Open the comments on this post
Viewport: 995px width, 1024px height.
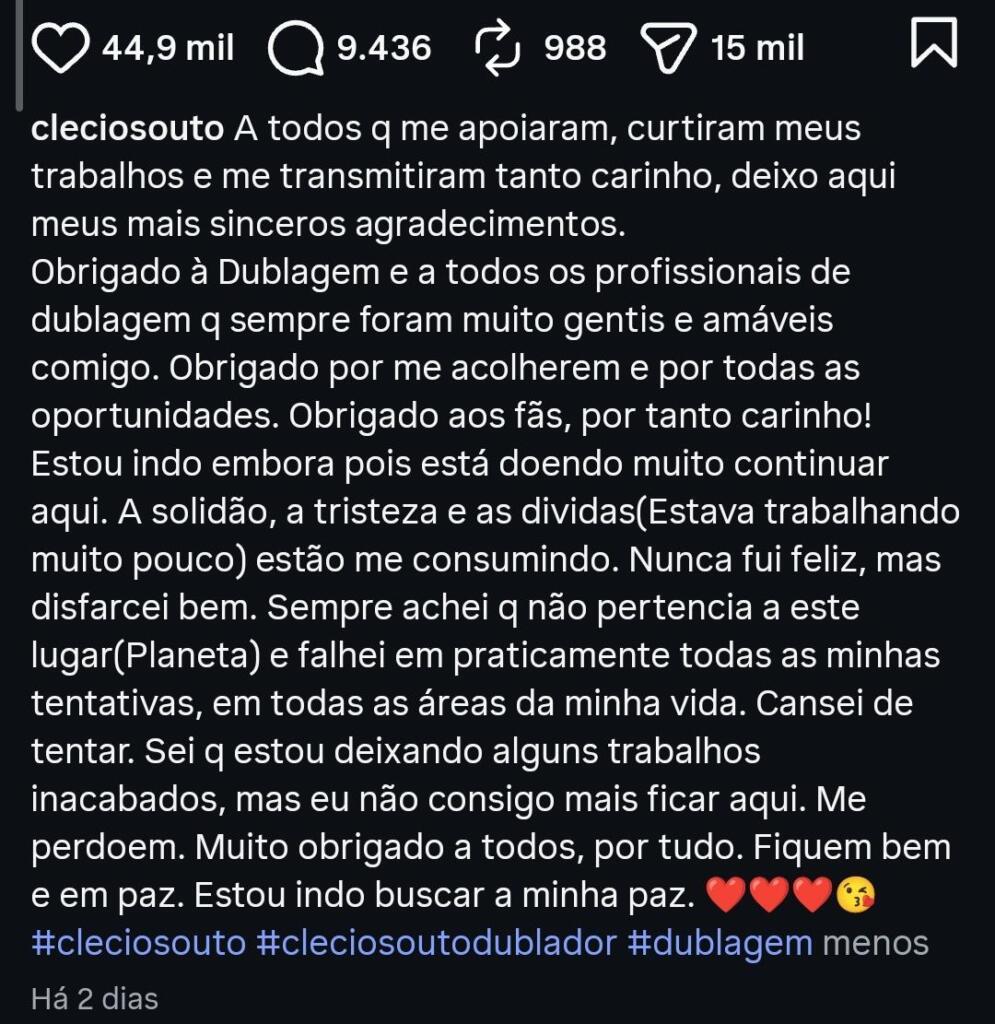coord(297,47)
